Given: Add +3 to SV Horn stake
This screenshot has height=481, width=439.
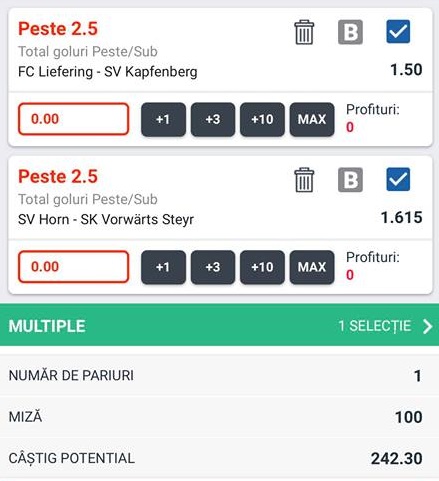Looking at the screenshot, I should pos(213,267).
